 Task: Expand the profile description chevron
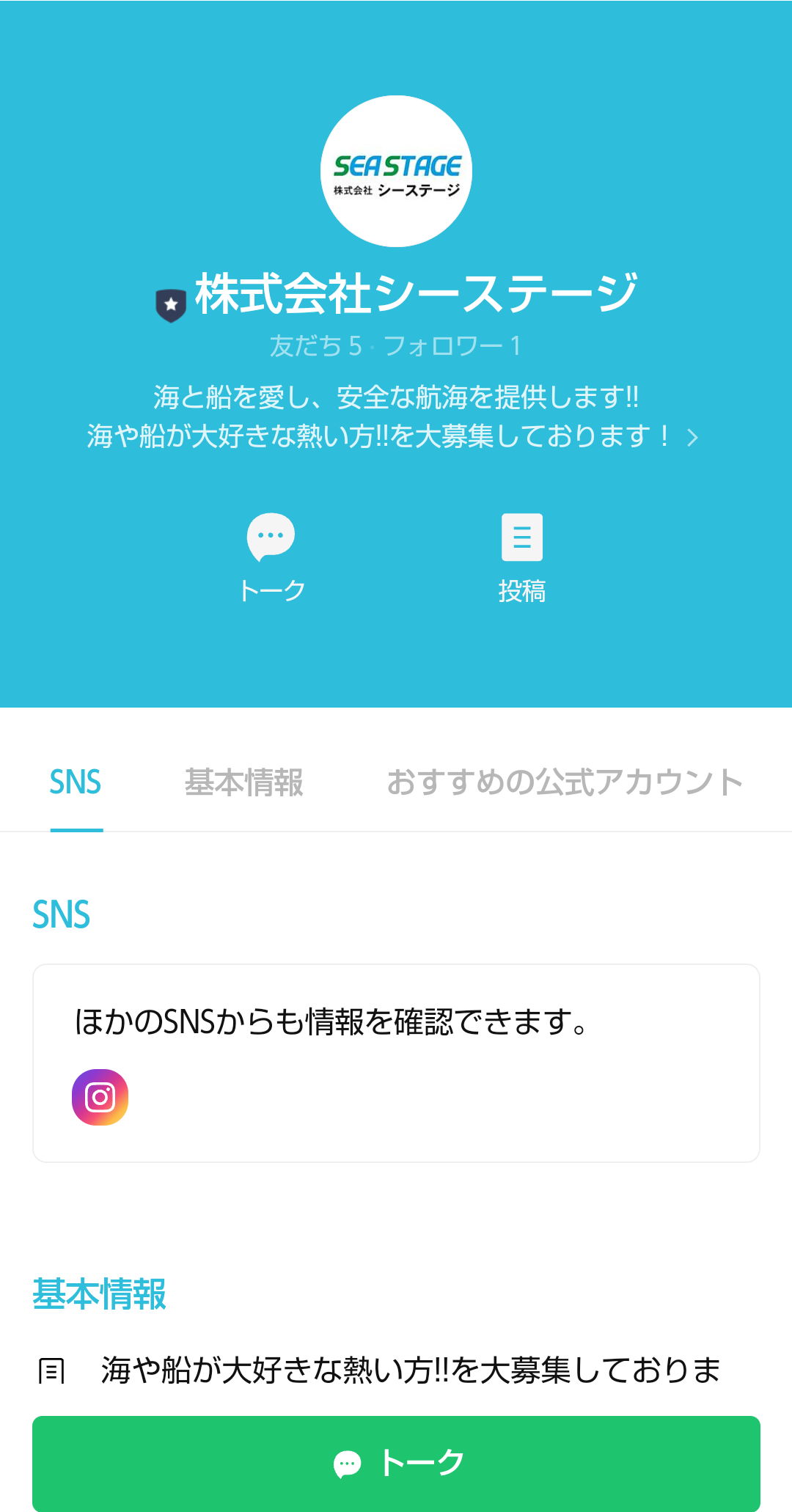(692, 438)
